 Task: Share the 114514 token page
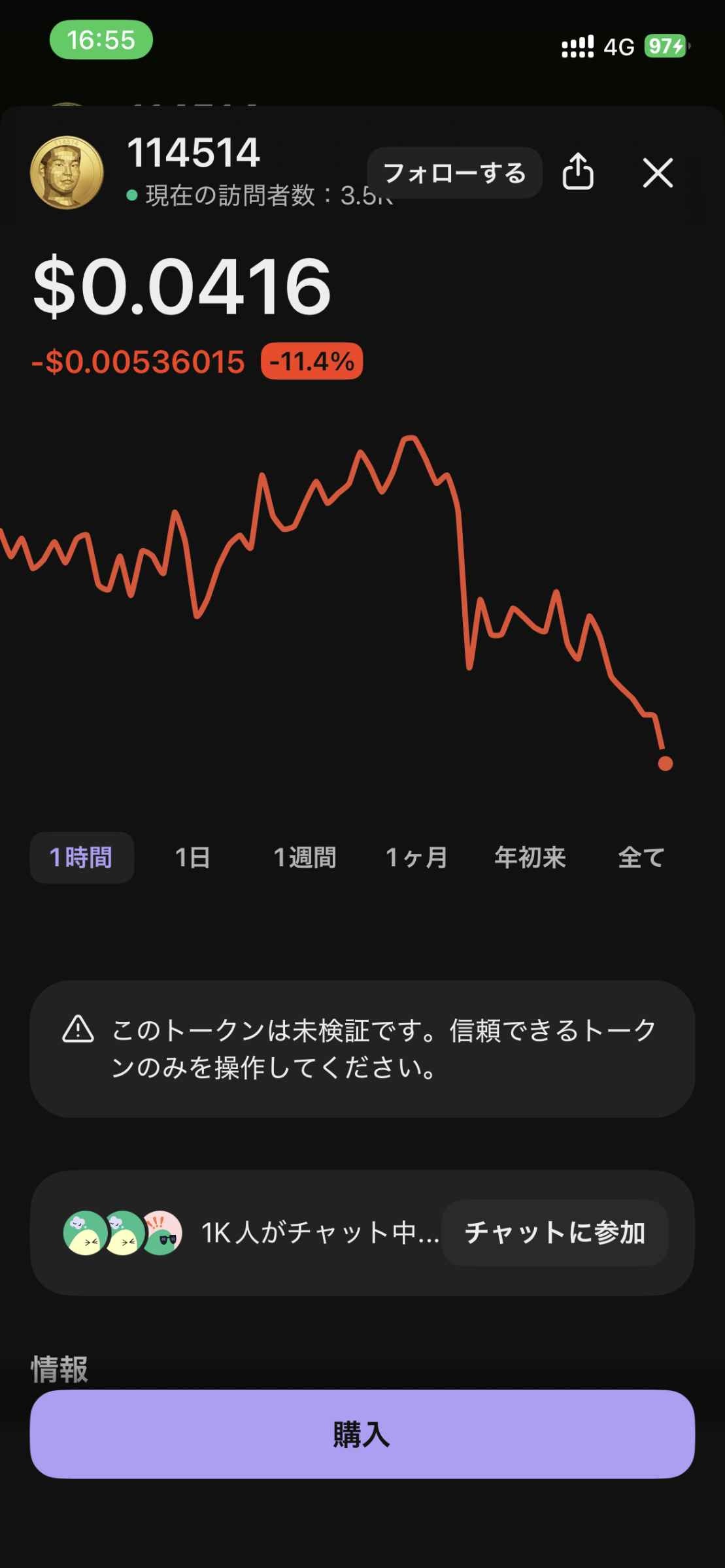[x=578, y=172]
